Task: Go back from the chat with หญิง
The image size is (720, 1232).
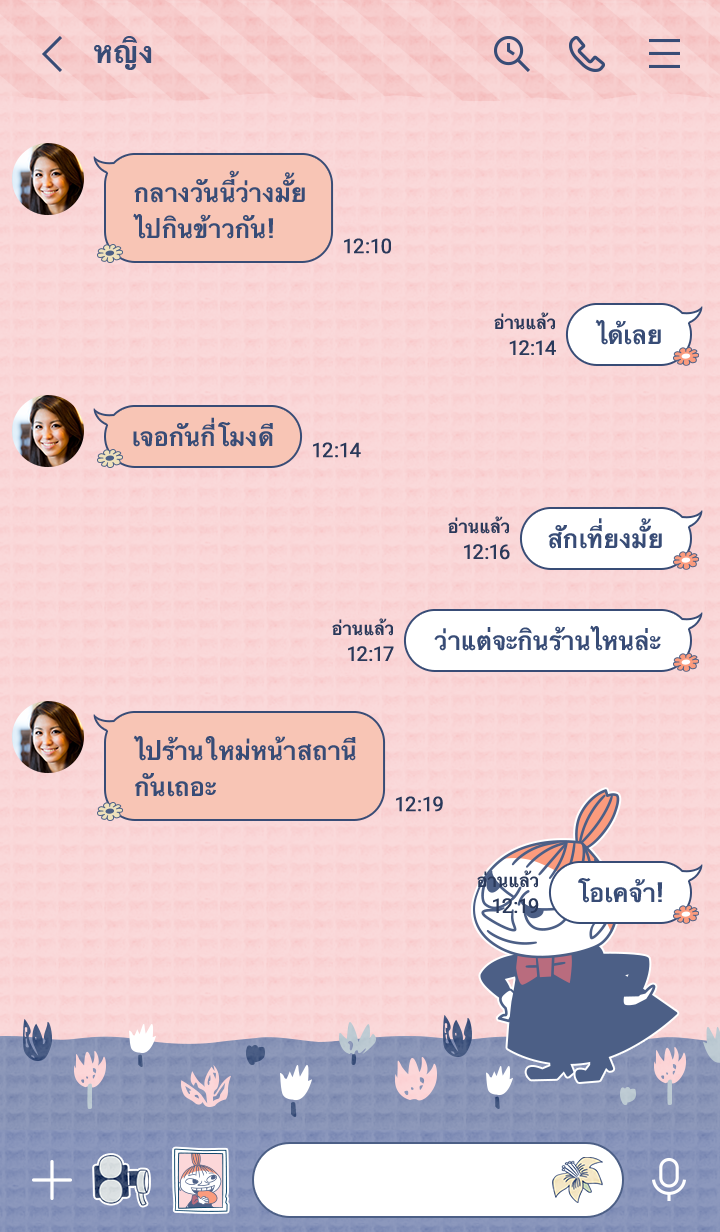Action: click(x=52, y=54)
